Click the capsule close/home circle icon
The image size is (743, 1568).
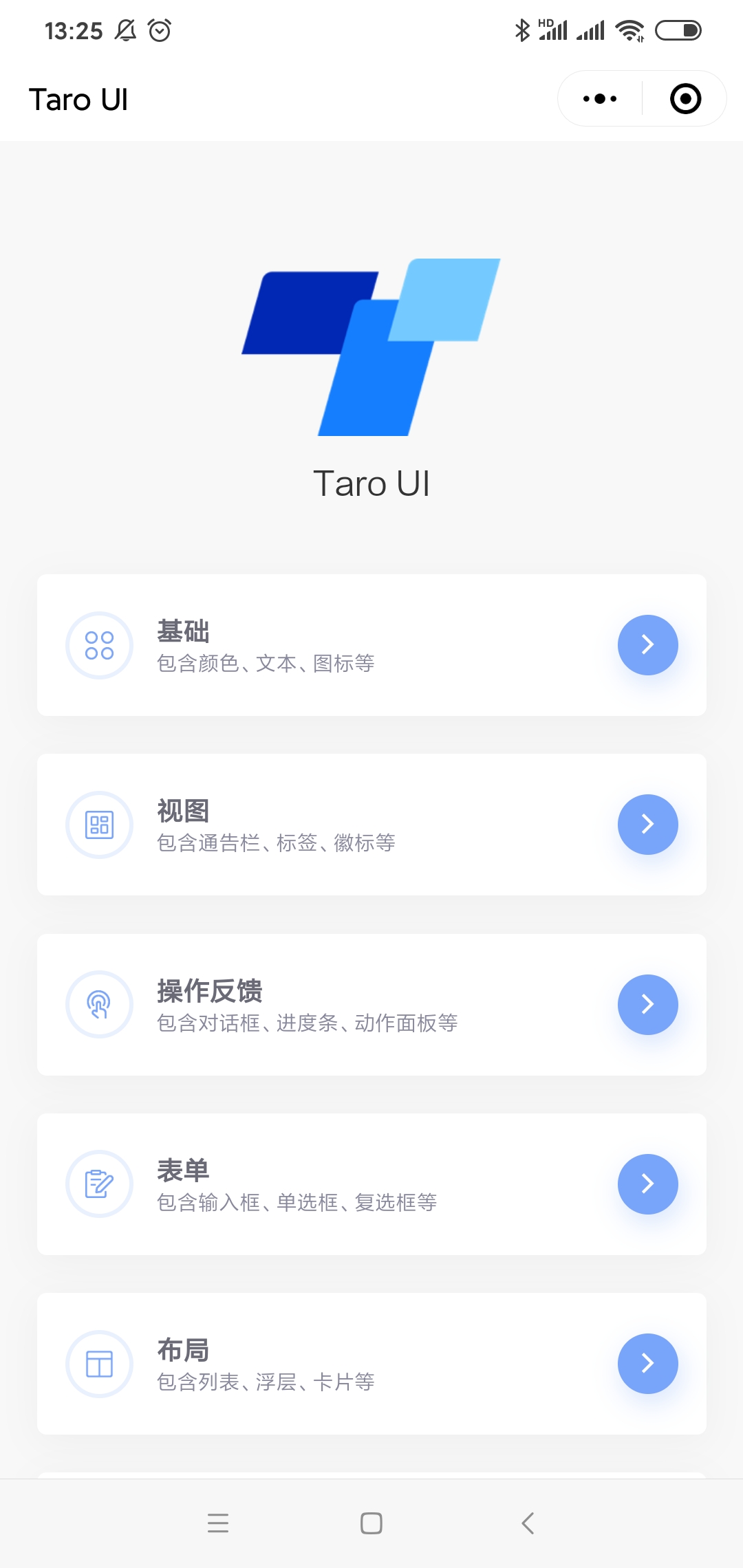(686, 98)
